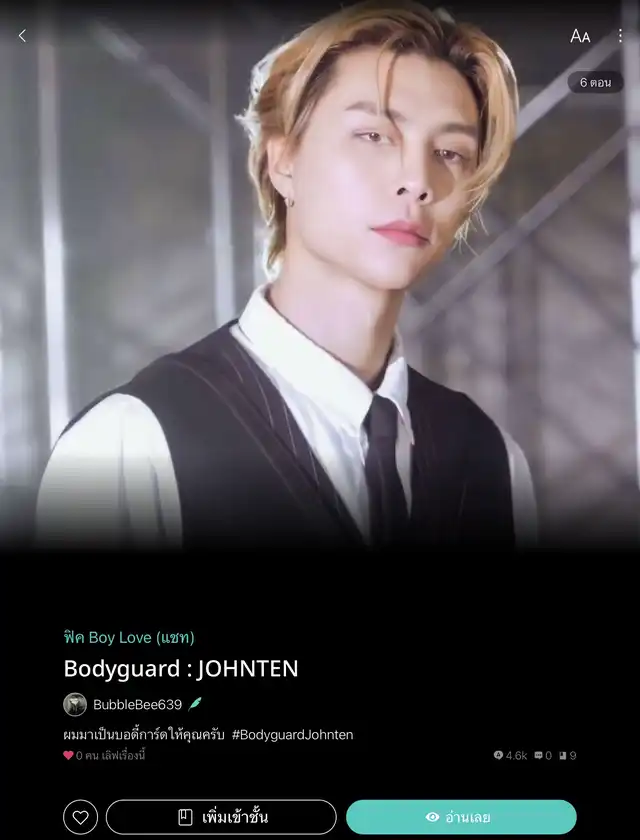This screenshot has height=840, width=640.
Task: Add the story to shelf with เพิ่มเข้าชั้น
Action: pyautogui.click(x=221, y=817)
